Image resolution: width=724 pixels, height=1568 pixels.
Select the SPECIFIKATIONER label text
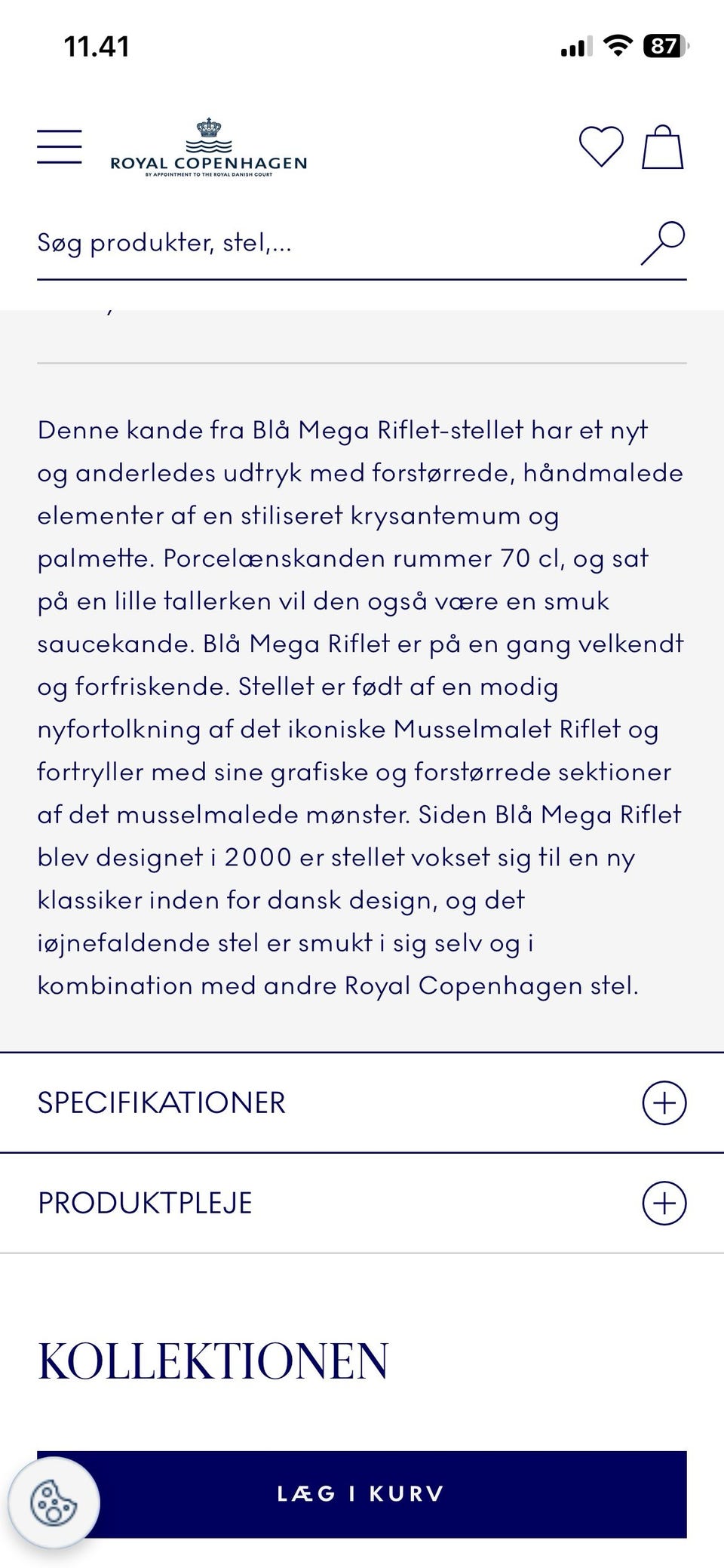pos(161,1102)
